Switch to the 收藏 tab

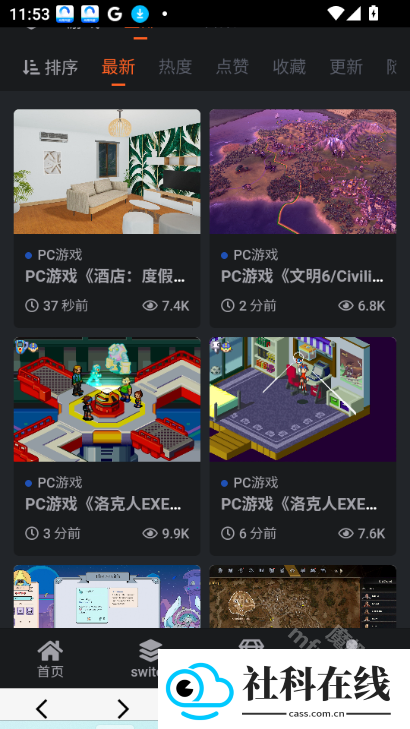coord(289,67)
